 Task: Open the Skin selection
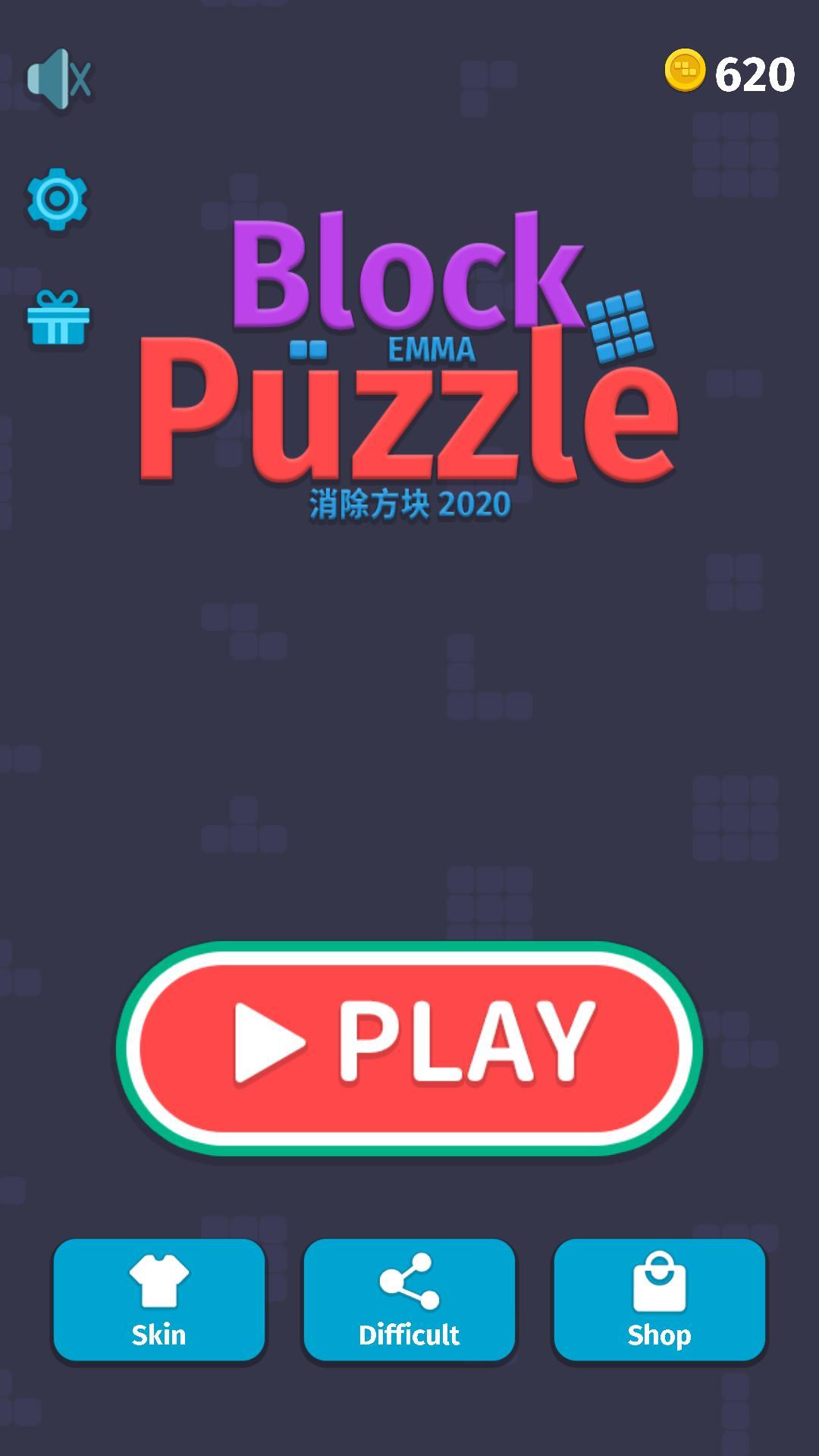pyautogui.click(x=159, y=1300)
